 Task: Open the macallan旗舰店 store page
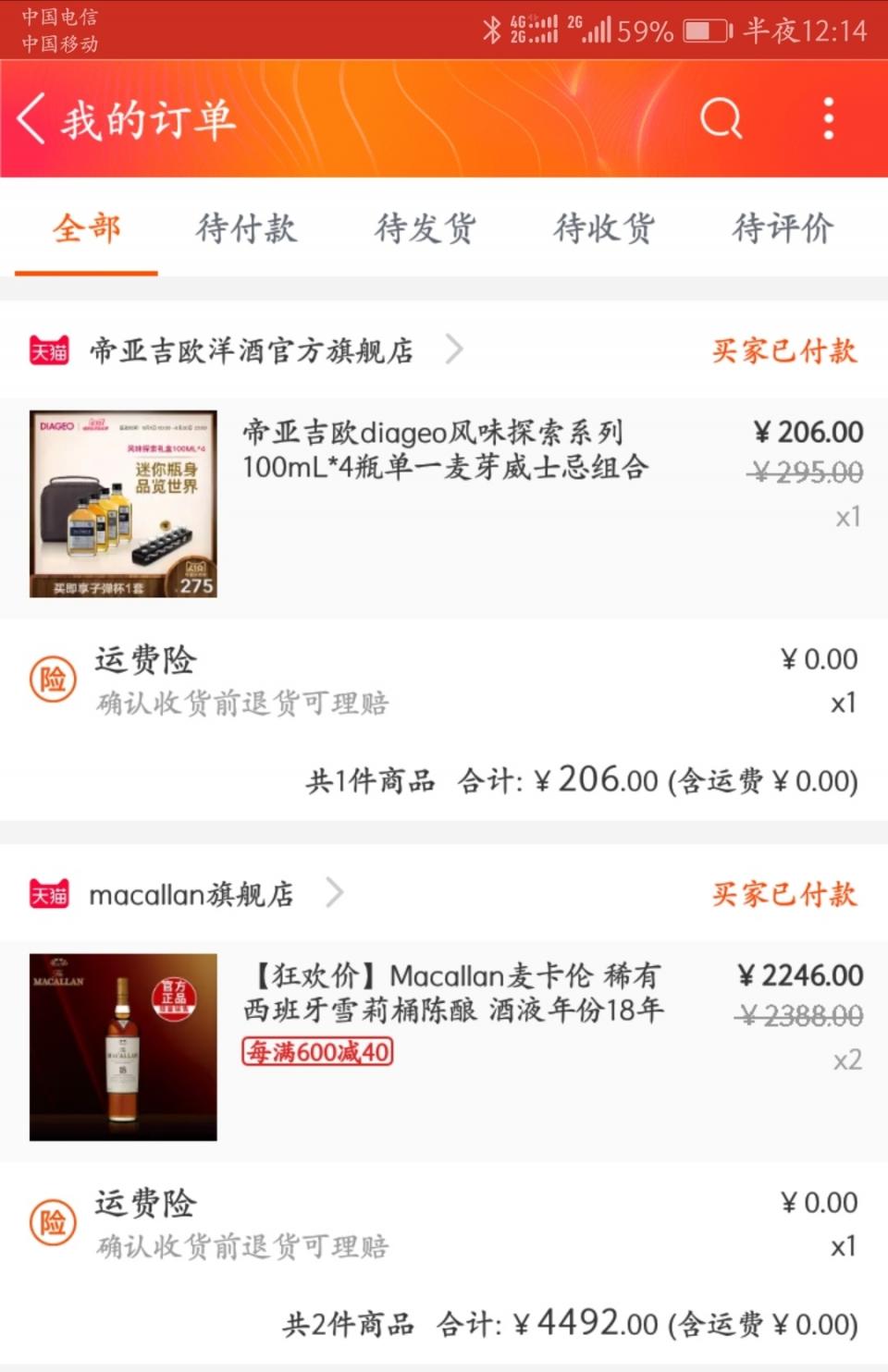(x=190, y=893)
